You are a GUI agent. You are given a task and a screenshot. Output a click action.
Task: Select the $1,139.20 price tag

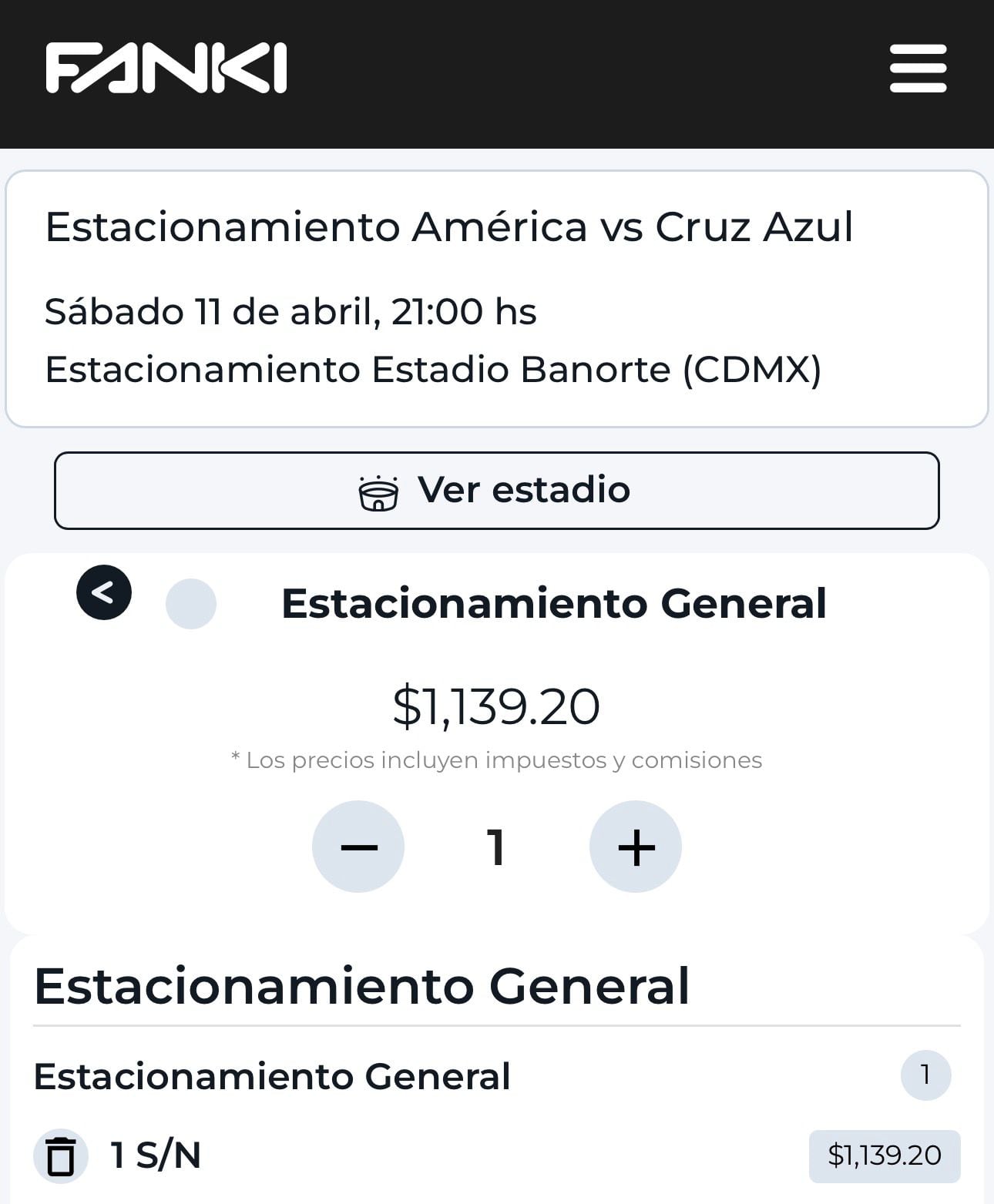pos(885,1155)
